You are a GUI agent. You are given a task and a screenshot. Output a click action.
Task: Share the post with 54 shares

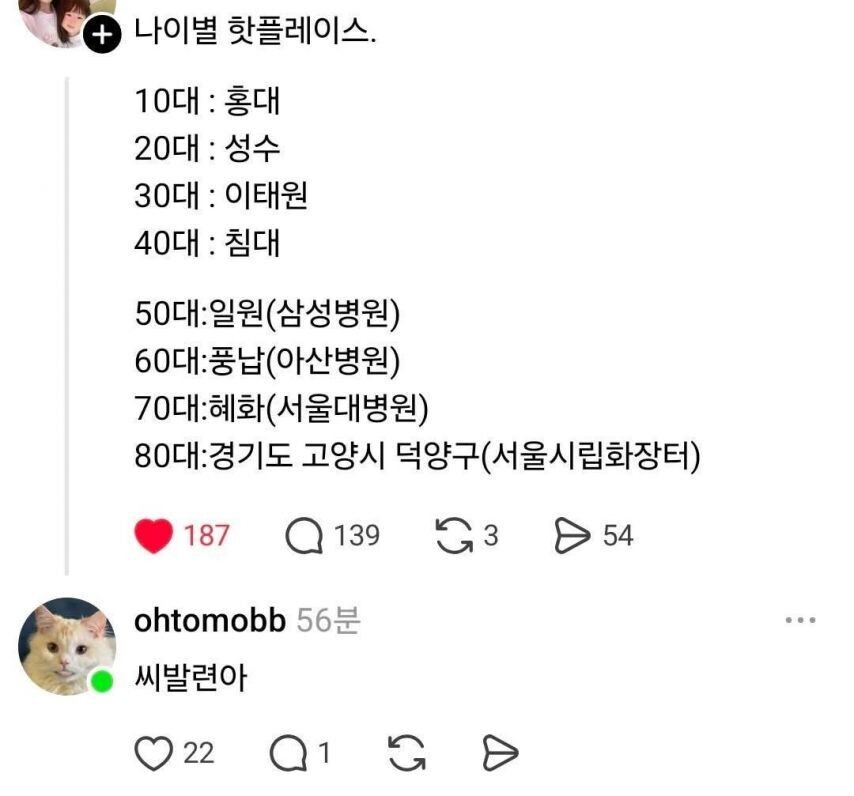pos(572,536)
